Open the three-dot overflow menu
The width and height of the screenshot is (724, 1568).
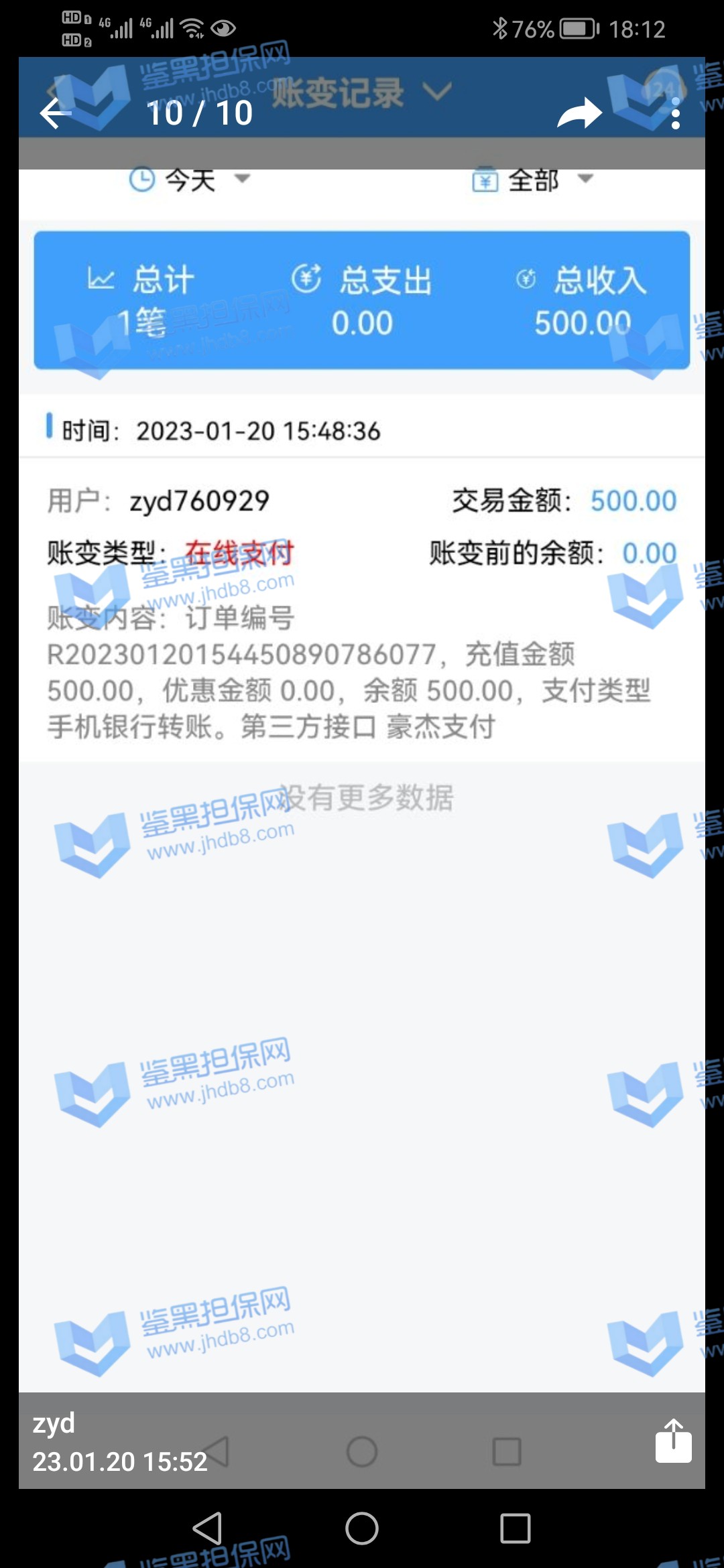pyautogui.click(x=675, y=114)
